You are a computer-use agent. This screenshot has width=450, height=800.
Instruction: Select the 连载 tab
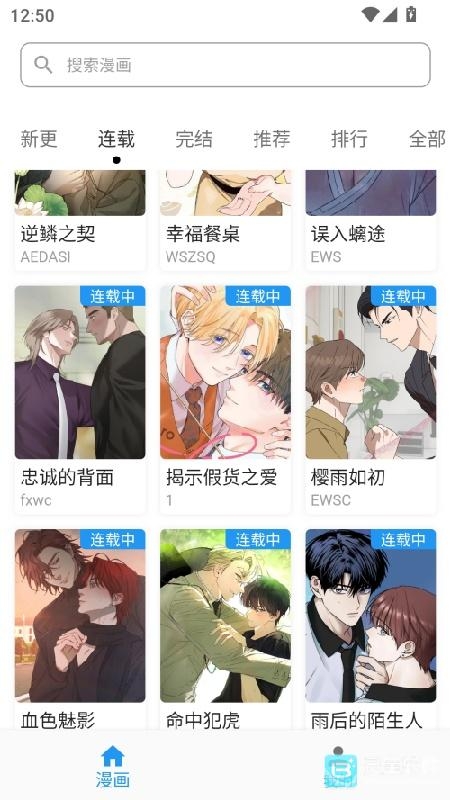pos(116,139)
